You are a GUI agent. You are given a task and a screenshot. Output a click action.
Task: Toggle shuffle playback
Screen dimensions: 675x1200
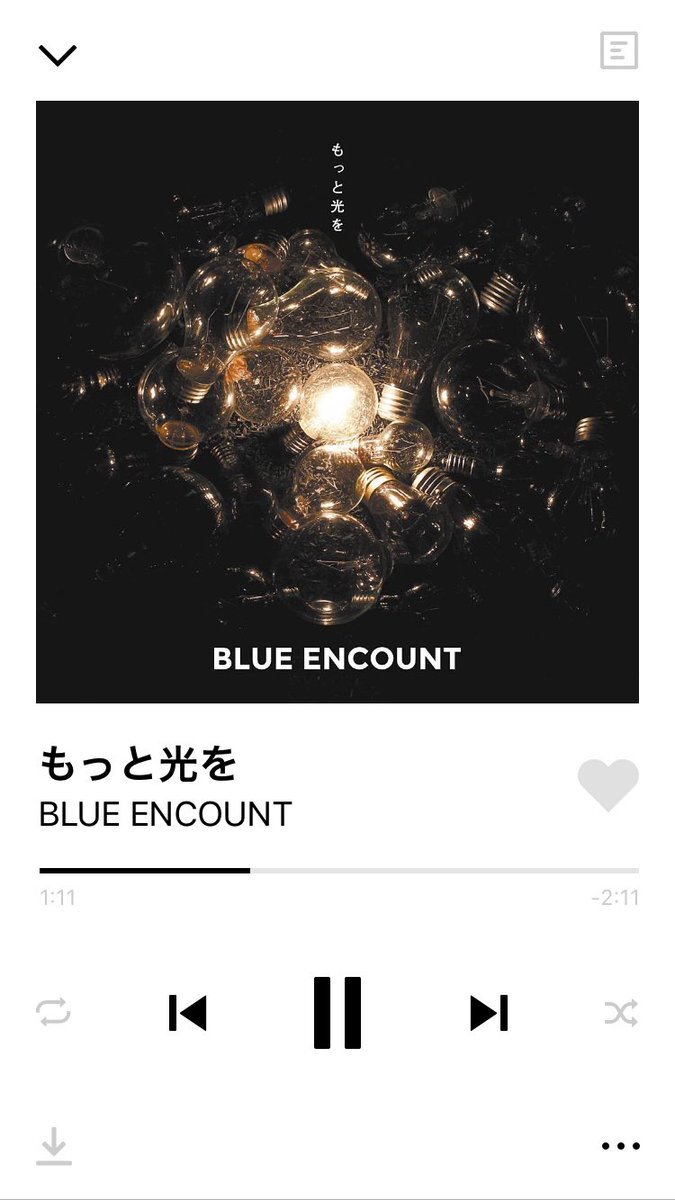pyautogui.click(x=620, y=1013)
